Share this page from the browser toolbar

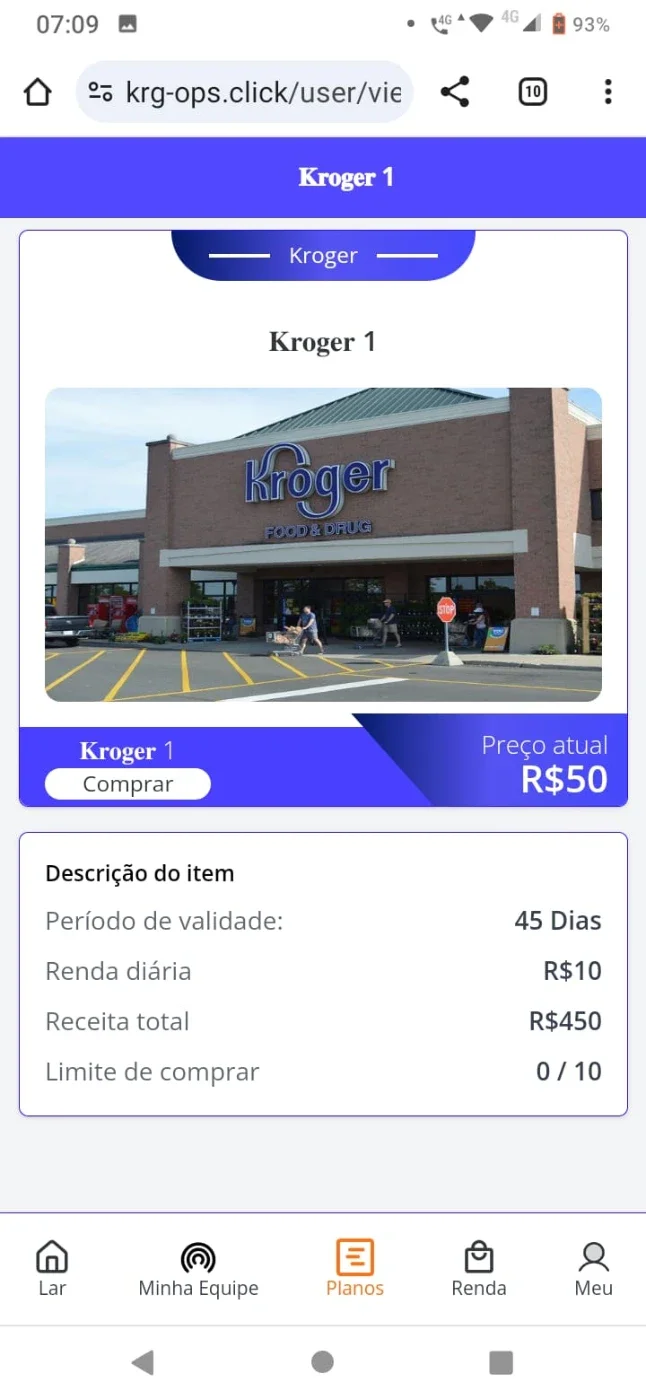[x=455, y=92]
